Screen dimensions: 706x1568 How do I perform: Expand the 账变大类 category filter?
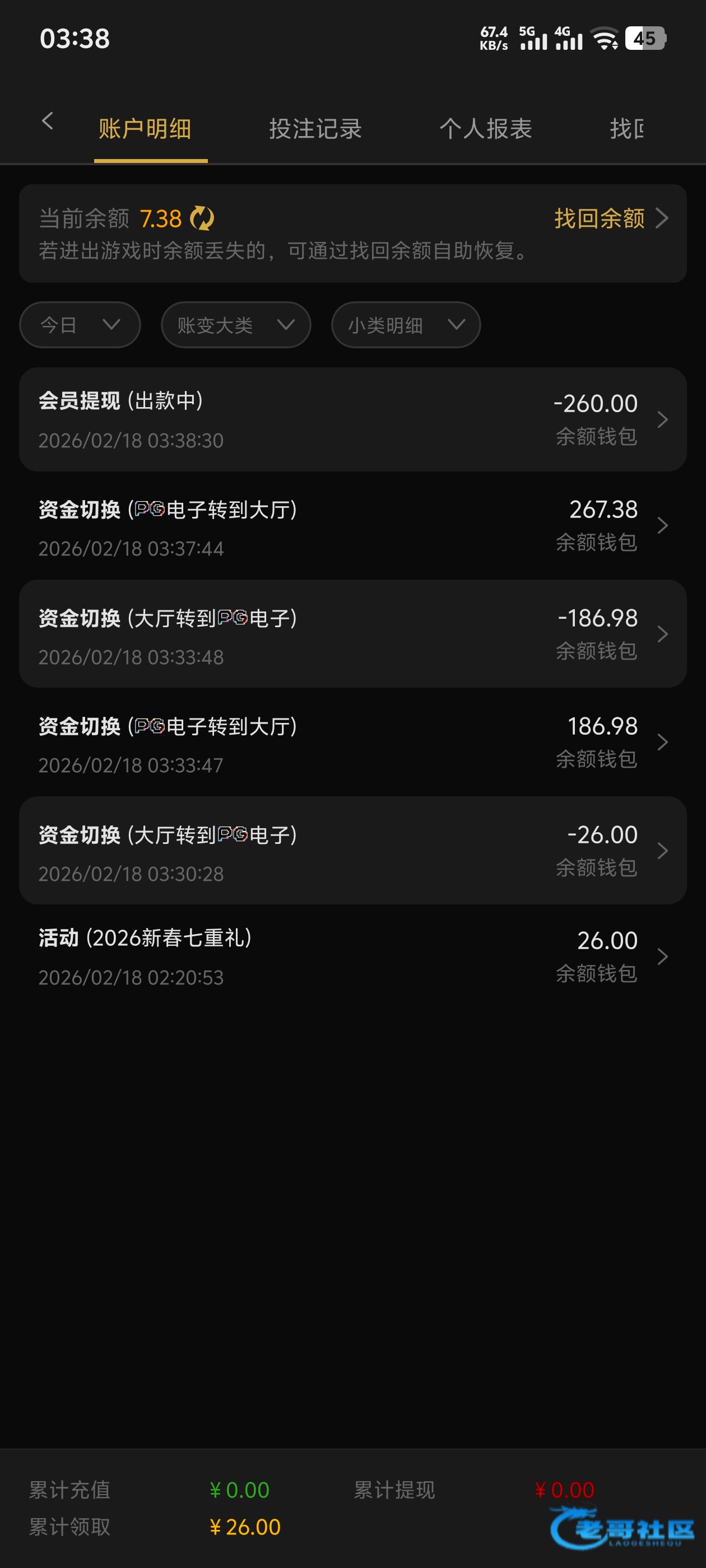click(236, 325)
